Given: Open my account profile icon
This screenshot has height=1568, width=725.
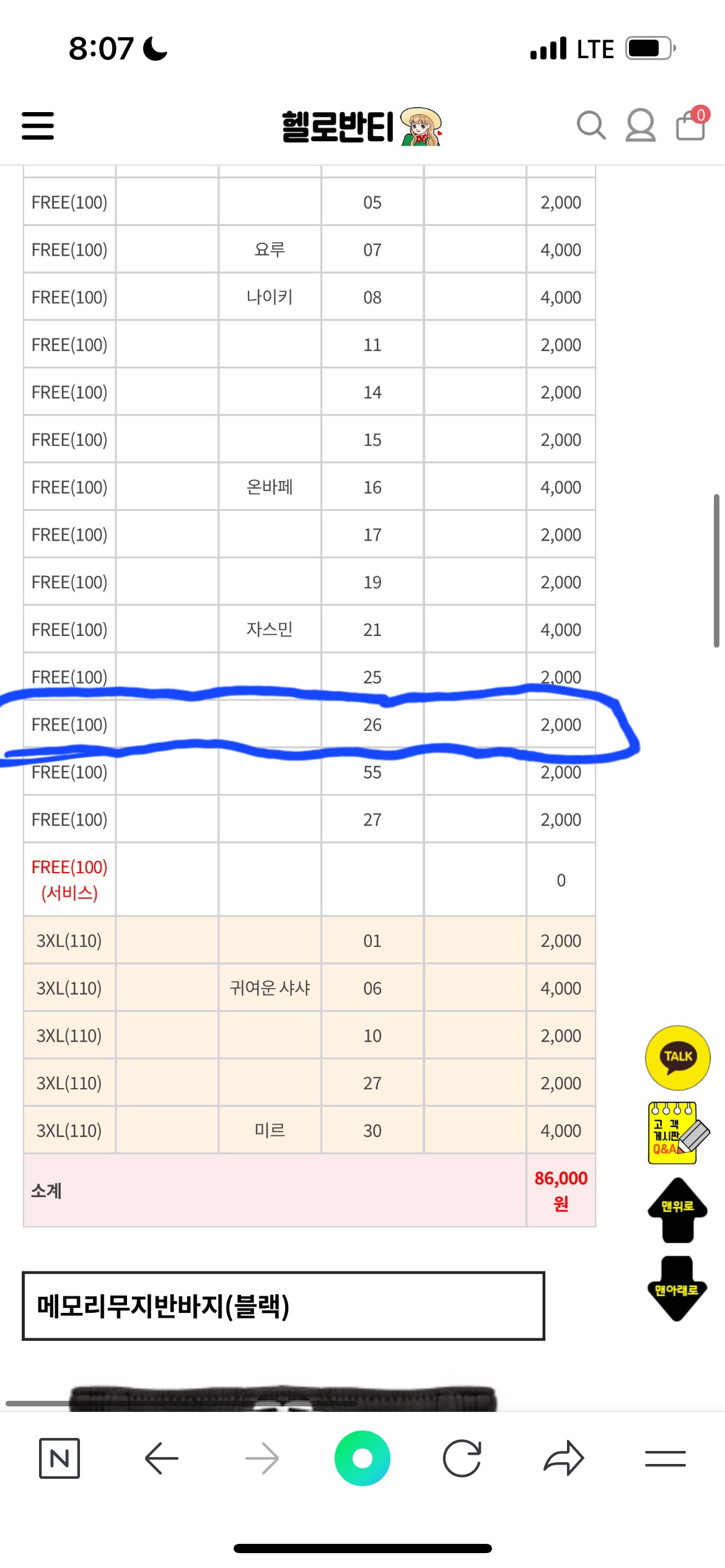Looking at the screenshot, I should click(640, 126).
